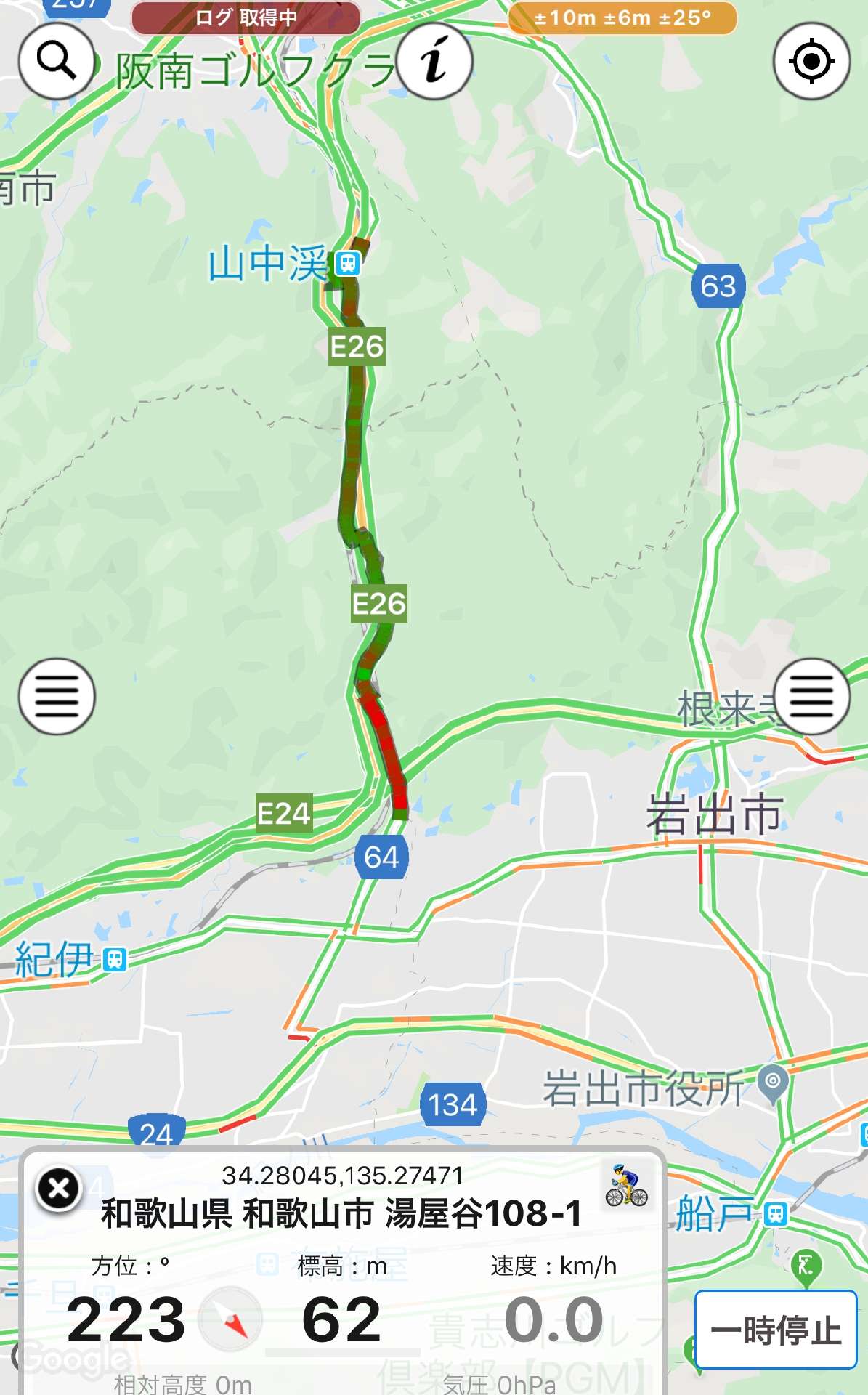The width and height of the screenshot is (868, 1395).
Task: Open the search magnifier button
Action: 57,61
